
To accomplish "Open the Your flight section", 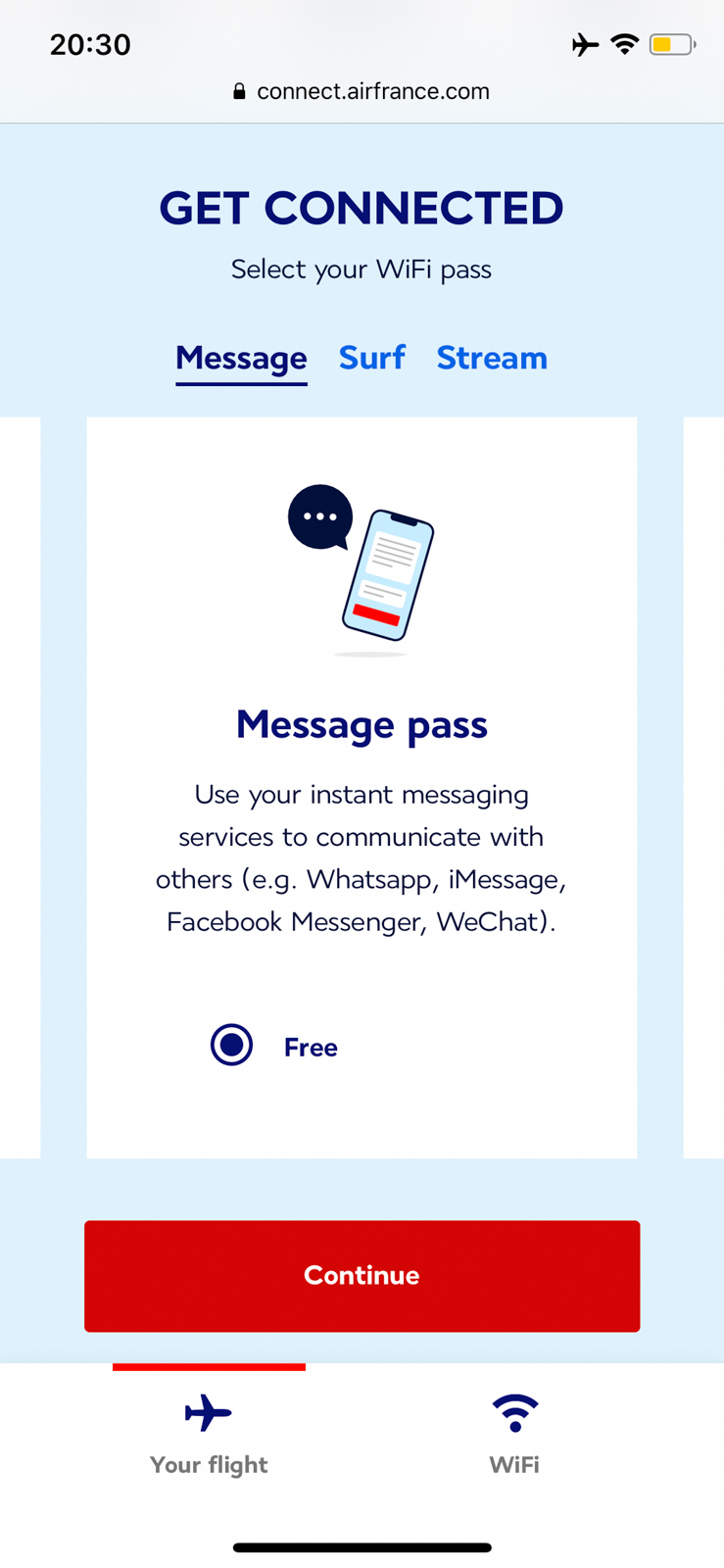I will 209,1433.
